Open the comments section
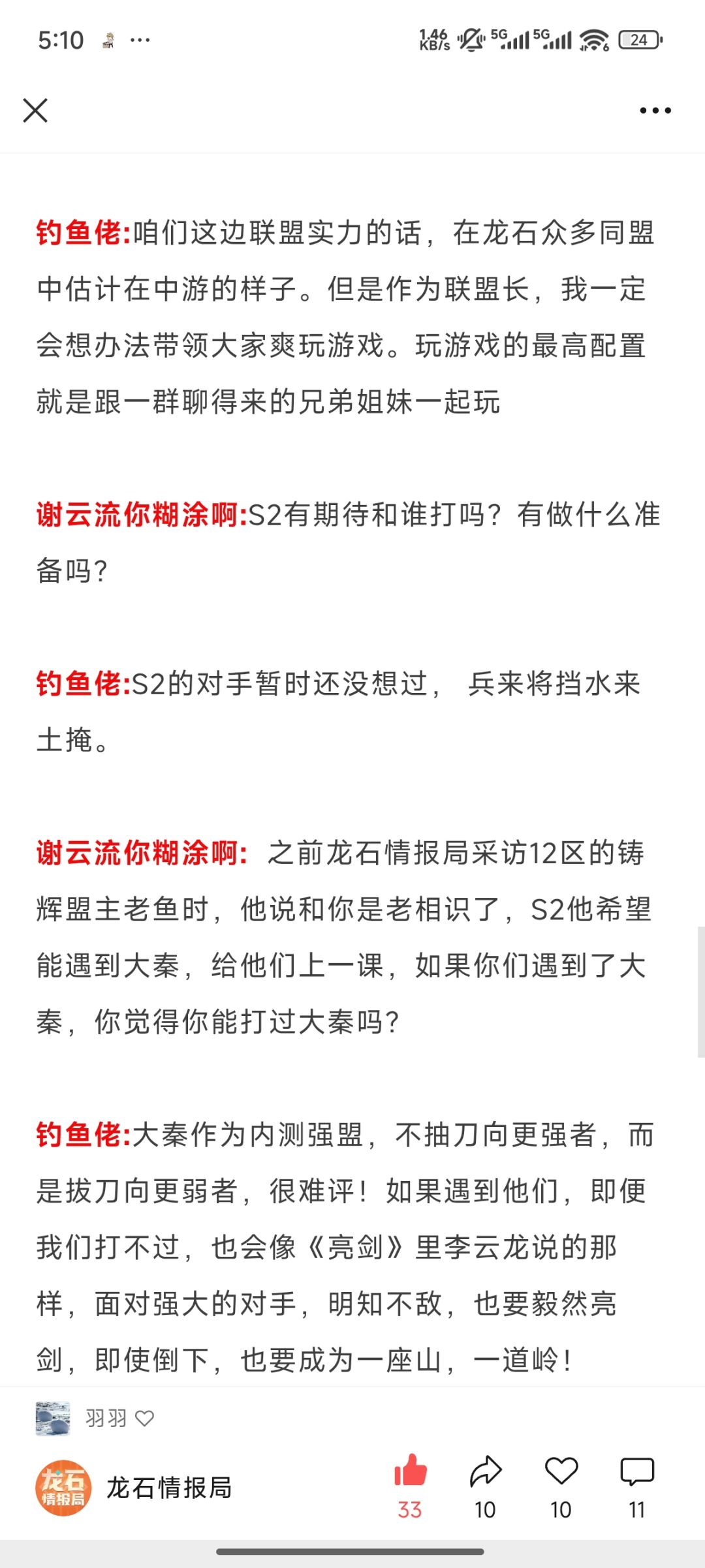705x1568 pixels. pos(636,1471)
